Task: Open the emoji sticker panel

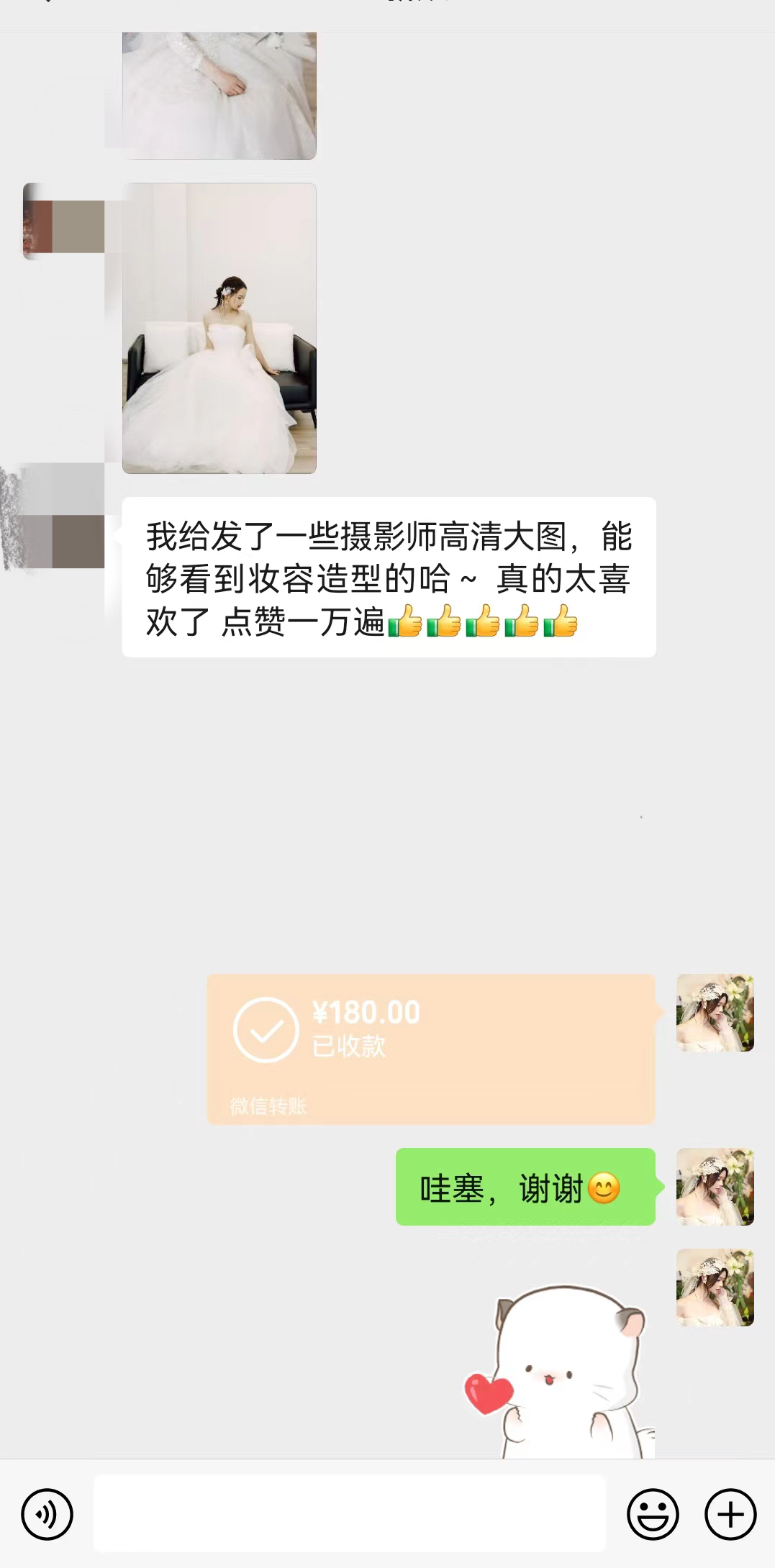Action: tap(653, 1515)
